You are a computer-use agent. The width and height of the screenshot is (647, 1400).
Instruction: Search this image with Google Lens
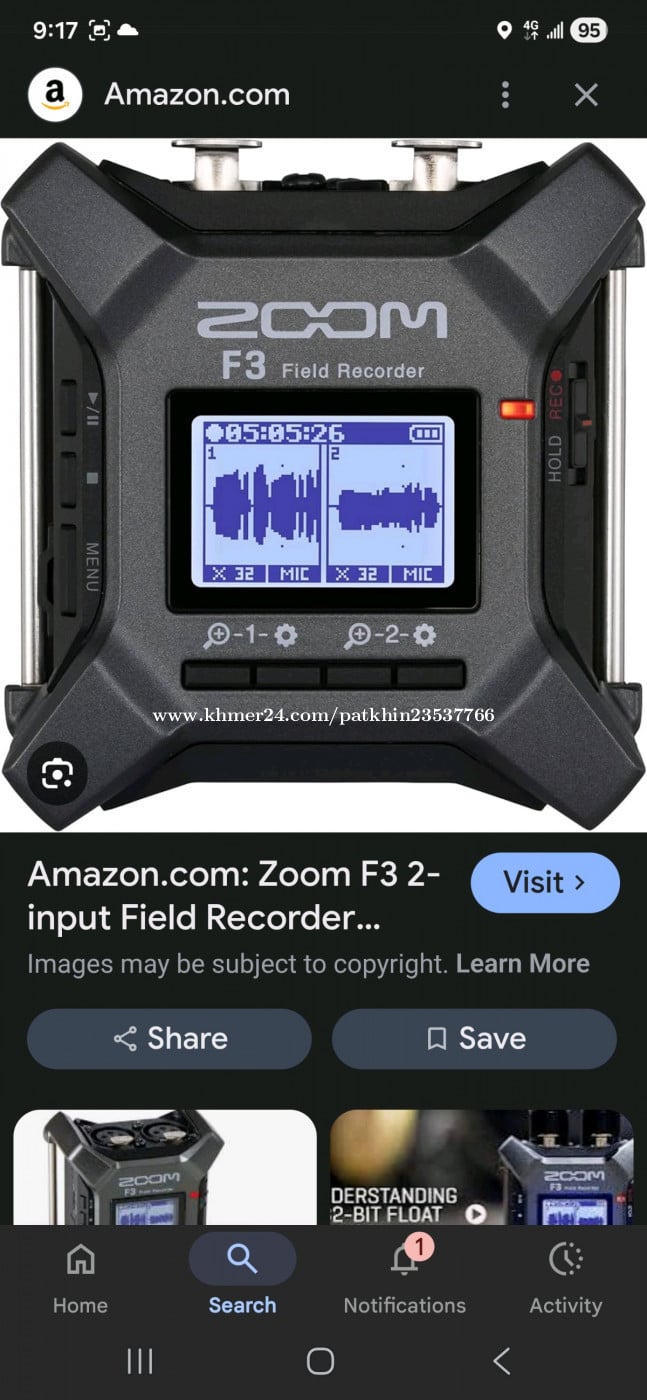tap(58, 772)
